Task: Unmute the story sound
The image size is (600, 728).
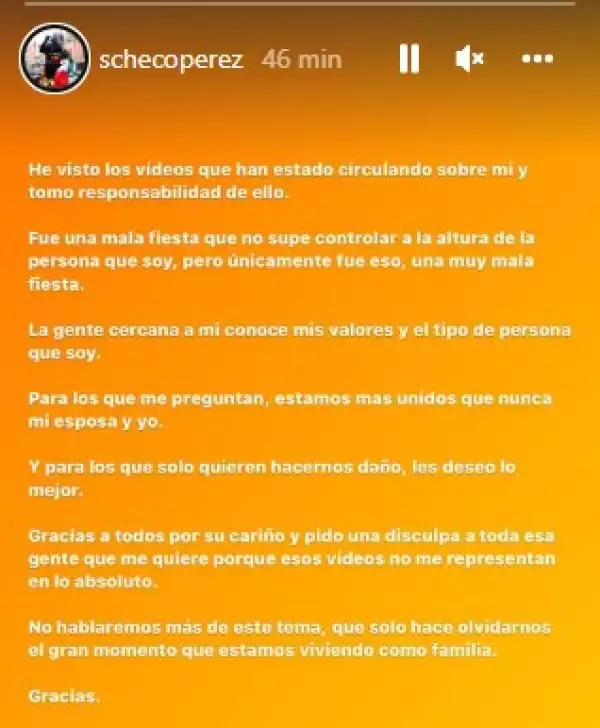Action: 469,59
